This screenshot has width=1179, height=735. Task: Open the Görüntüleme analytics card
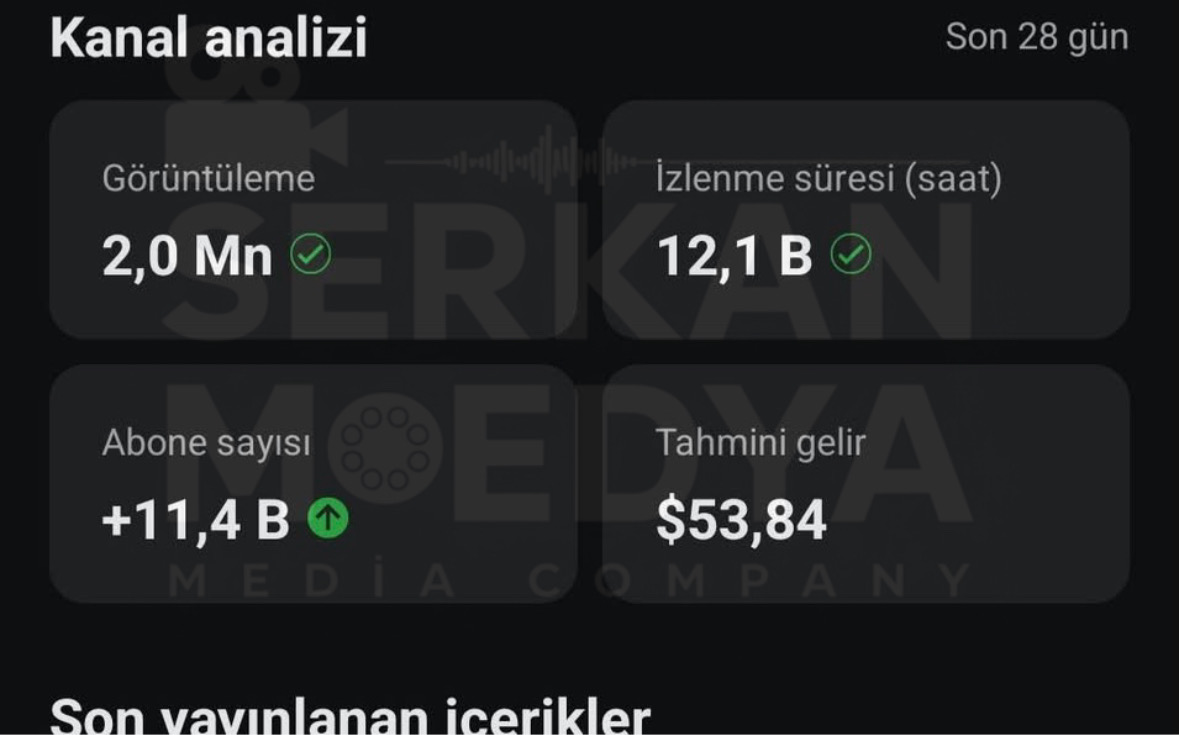314,219
